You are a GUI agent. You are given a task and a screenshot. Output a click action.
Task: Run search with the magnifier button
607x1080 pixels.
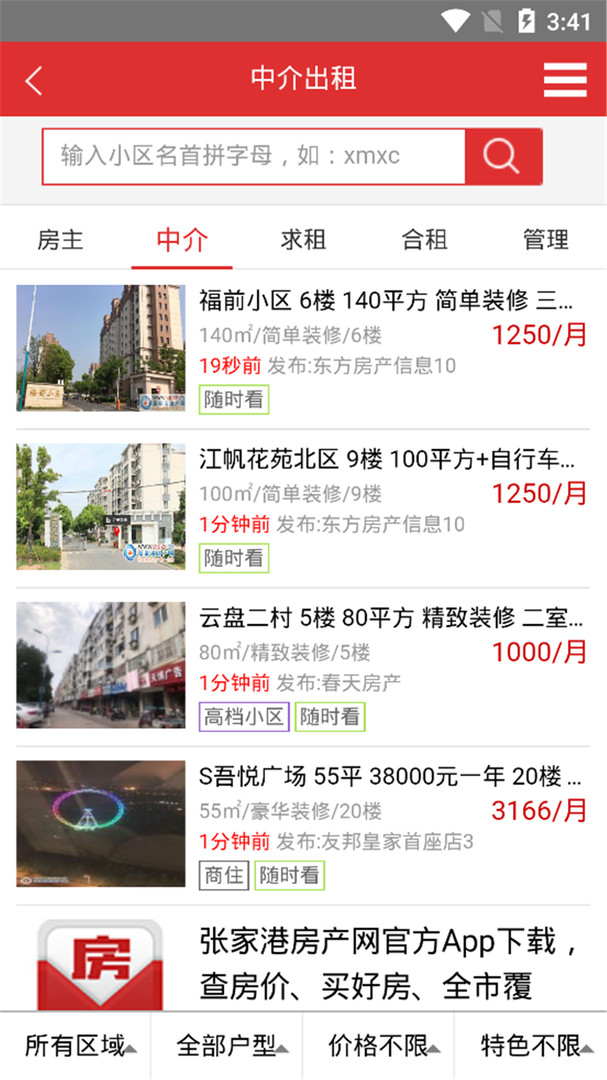pos(502,156)
